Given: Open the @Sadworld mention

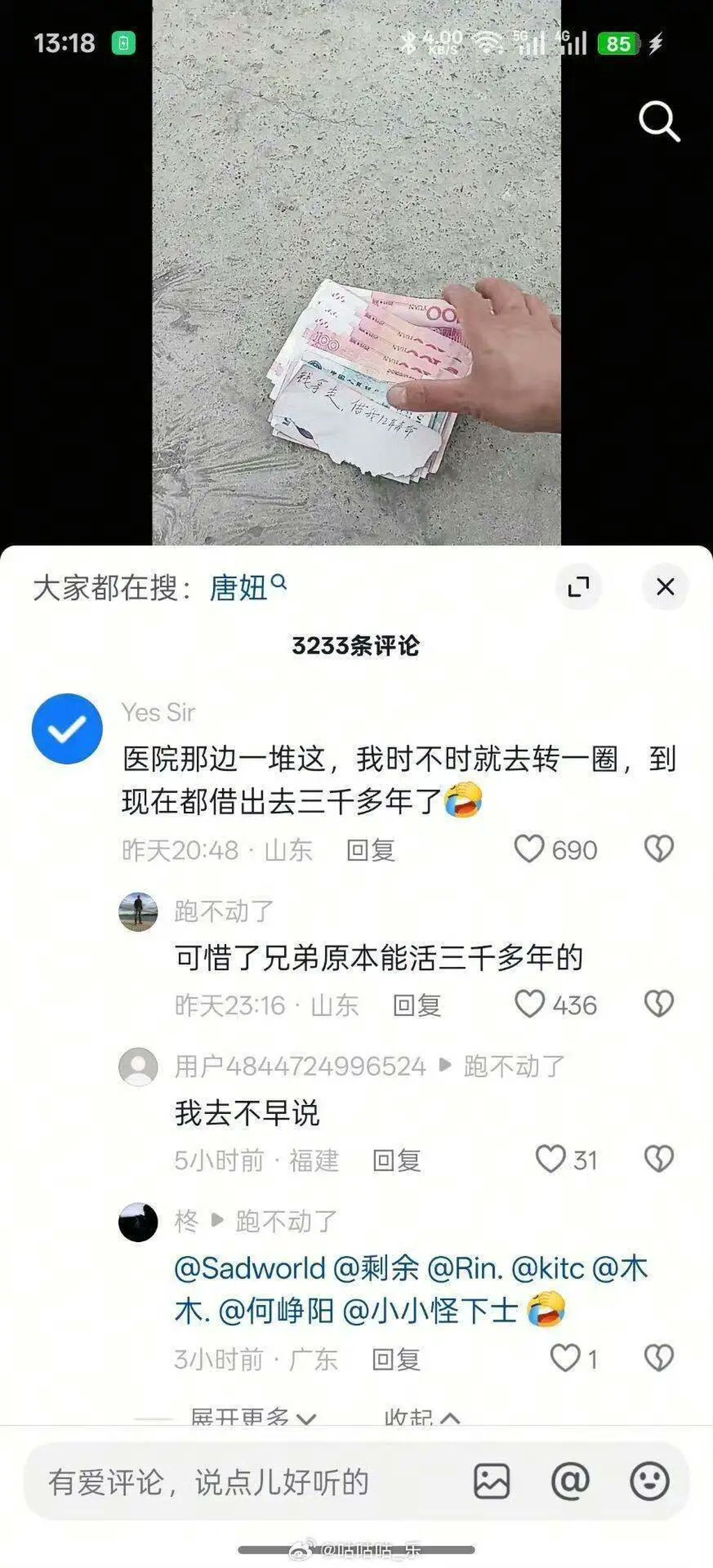Looking at the screenshot, I should pos(249,1269).
